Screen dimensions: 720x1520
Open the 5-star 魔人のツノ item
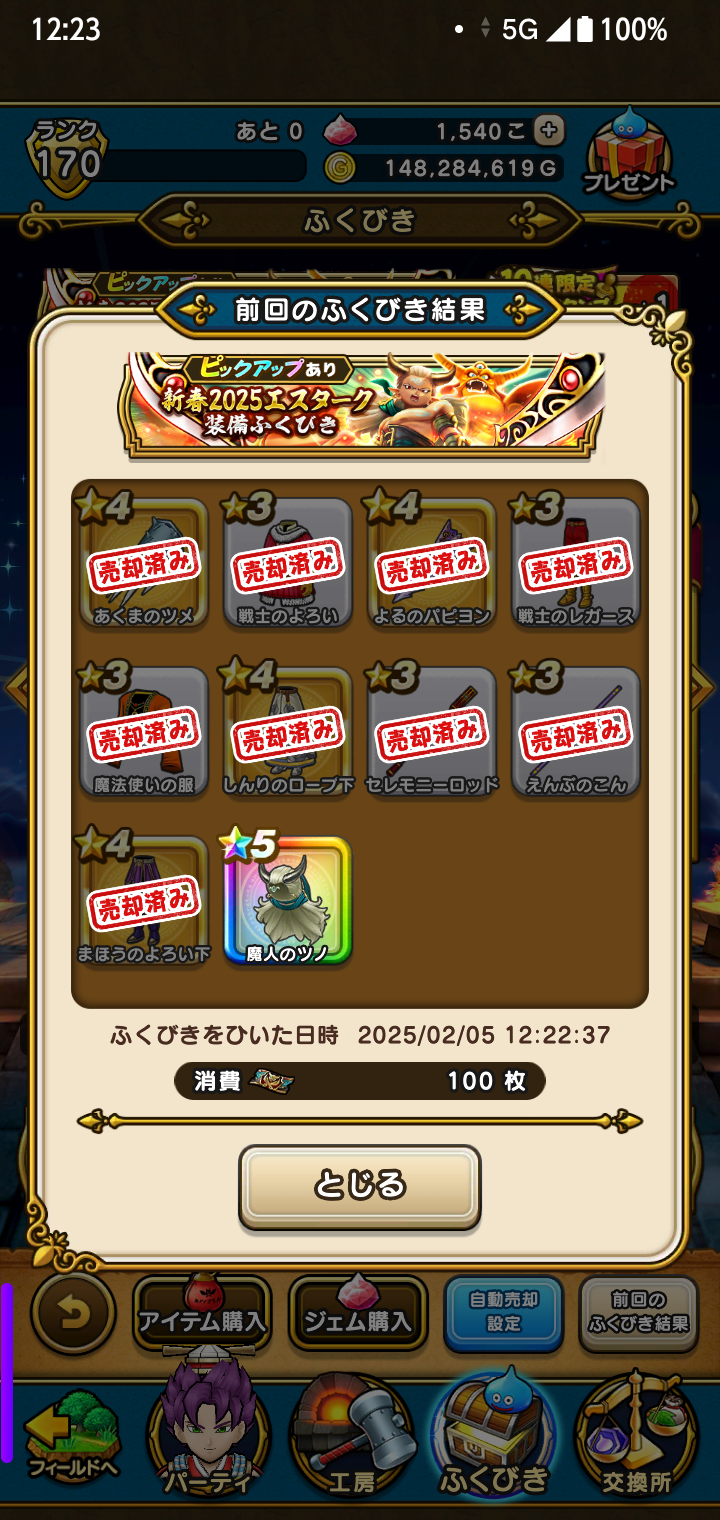287,900
